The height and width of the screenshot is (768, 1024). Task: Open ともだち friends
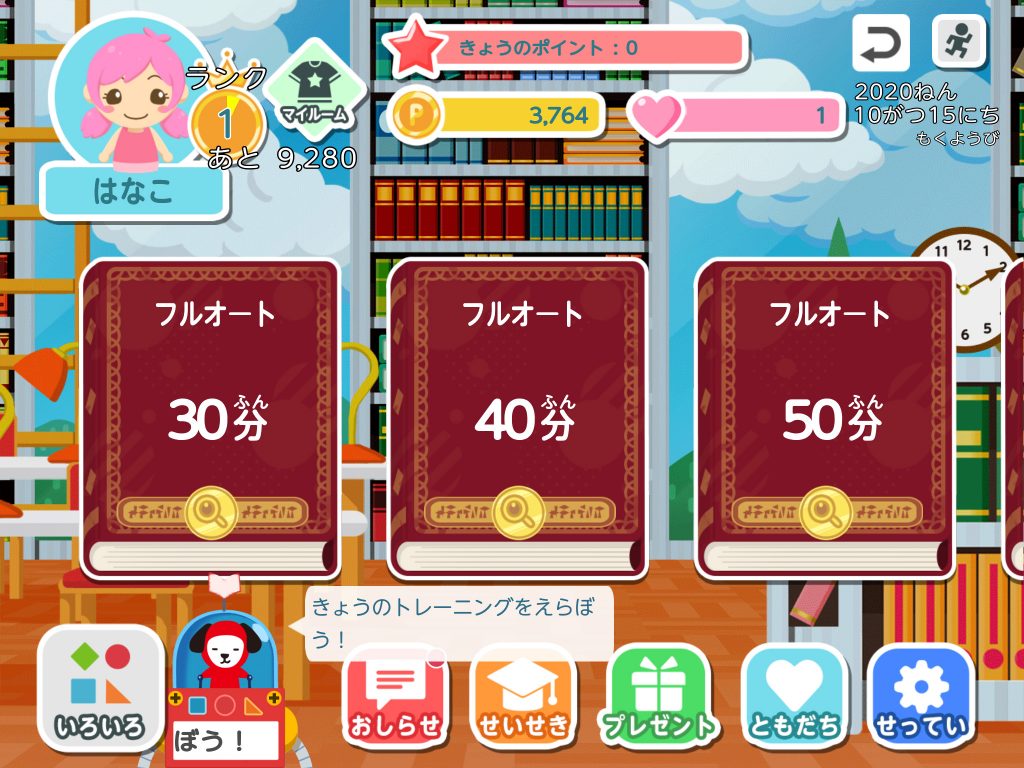click(793, 693)
